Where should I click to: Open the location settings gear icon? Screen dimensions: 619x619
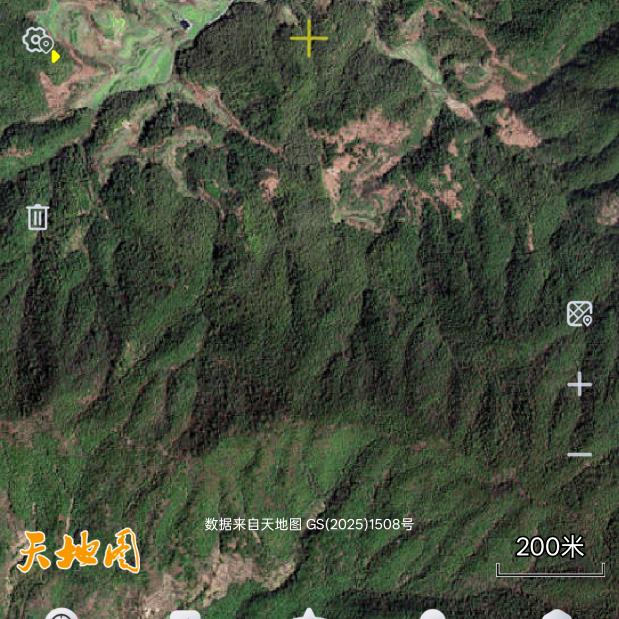38,41
